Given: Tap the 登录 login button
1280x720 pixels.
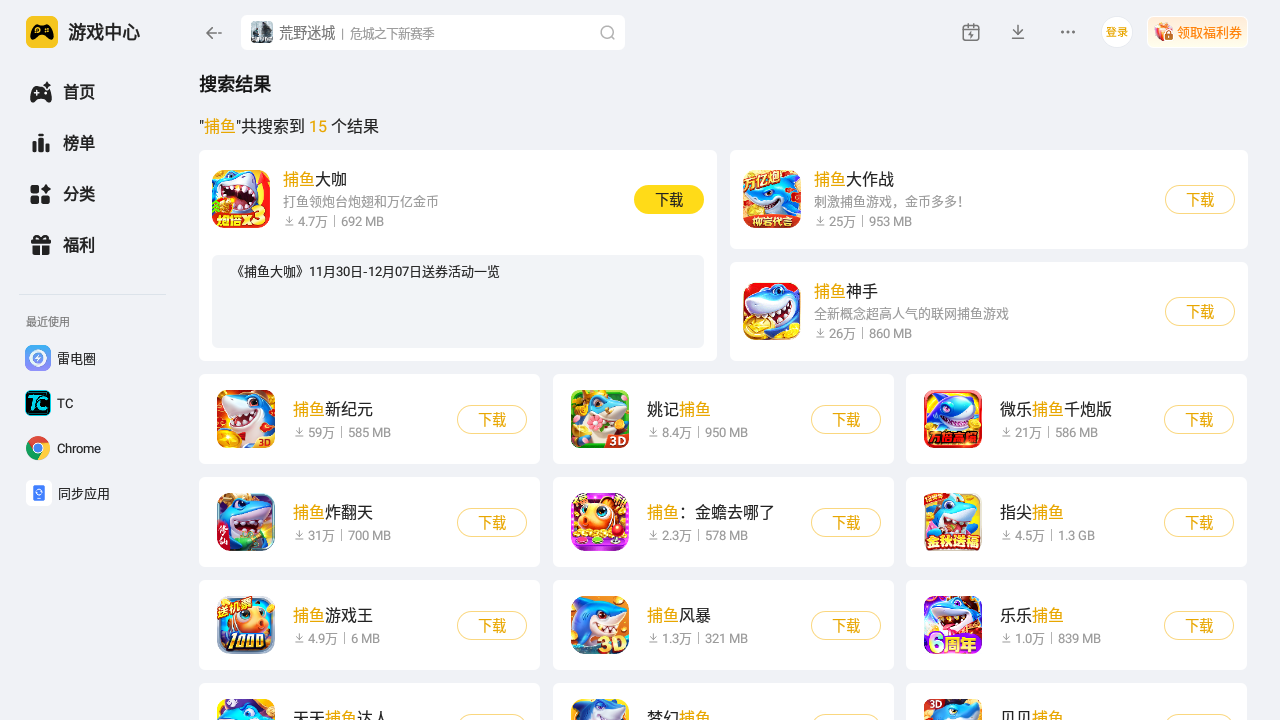Looking at the screenshot, I should [1116, 32].
